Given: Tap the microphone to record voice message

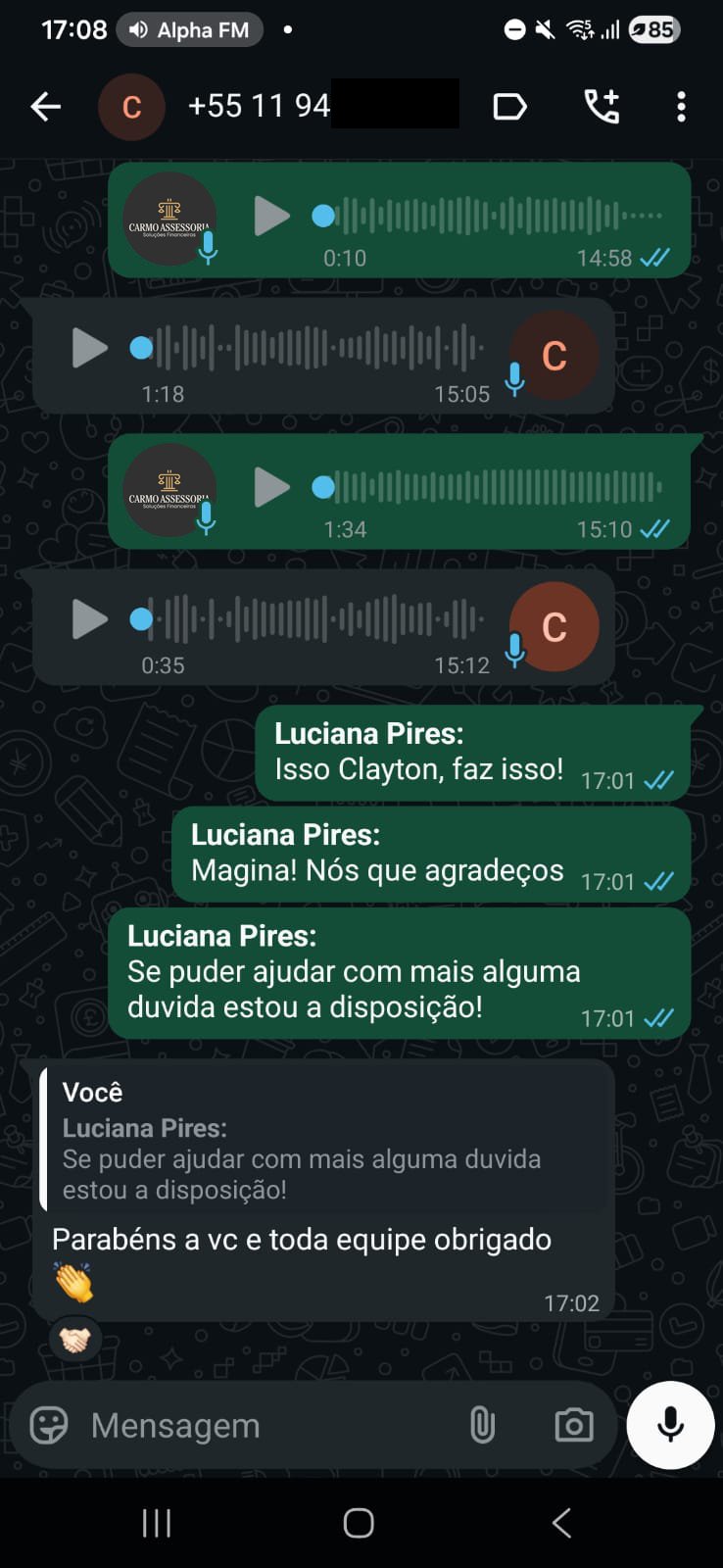Looking at the screenshot, I should [669, 1426].
